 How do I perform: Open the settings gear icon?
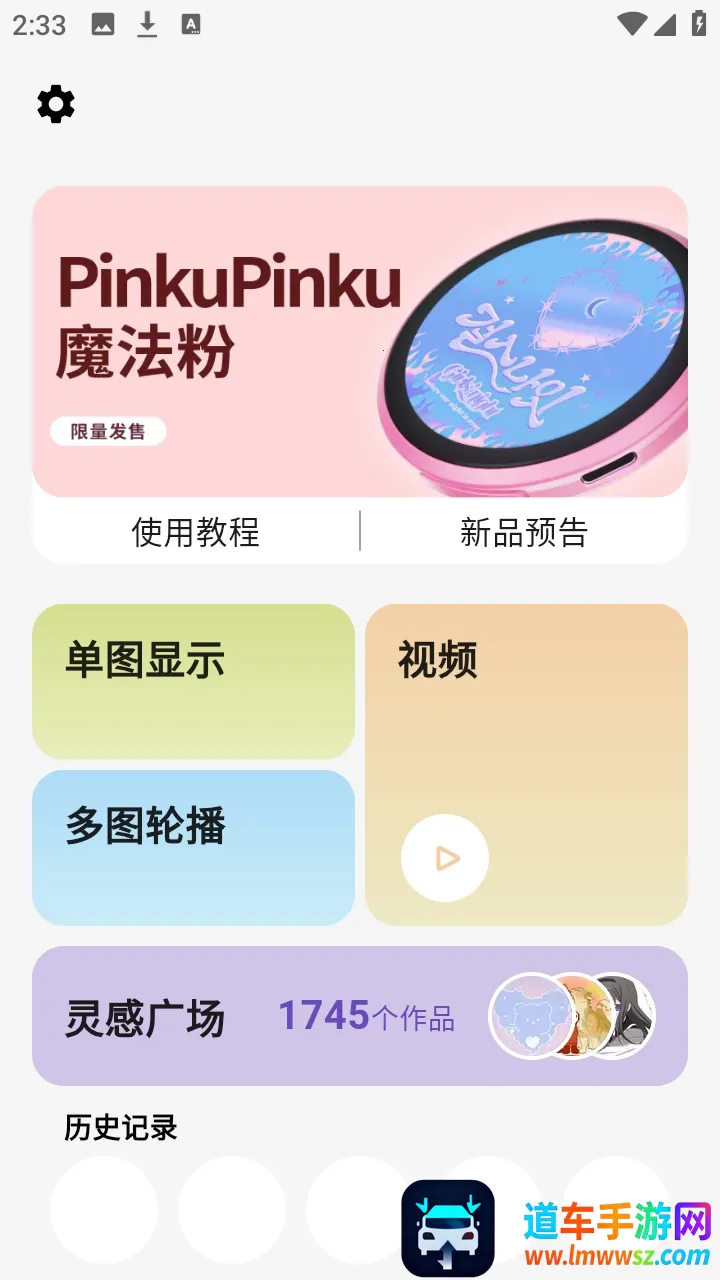coord(56,104)
